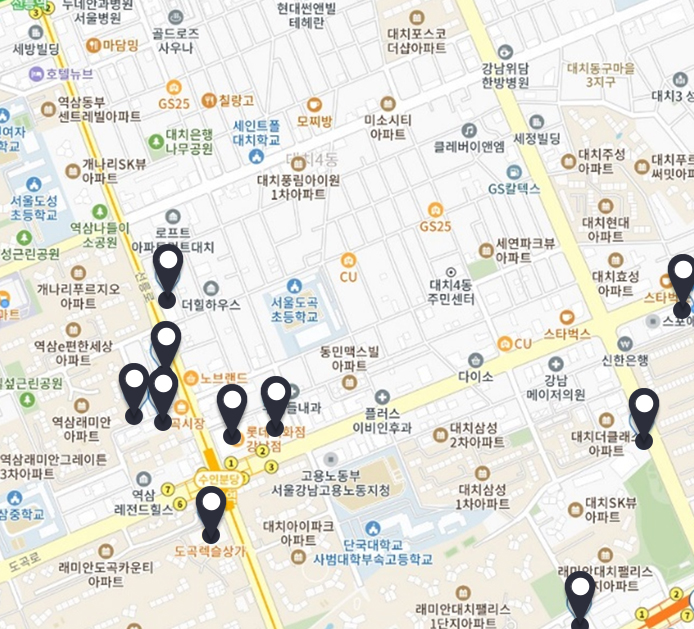Open the pin by 스타벅스 near 신한은행
Image resolution: width=694 pixels, height=629 pixels.
682,276
